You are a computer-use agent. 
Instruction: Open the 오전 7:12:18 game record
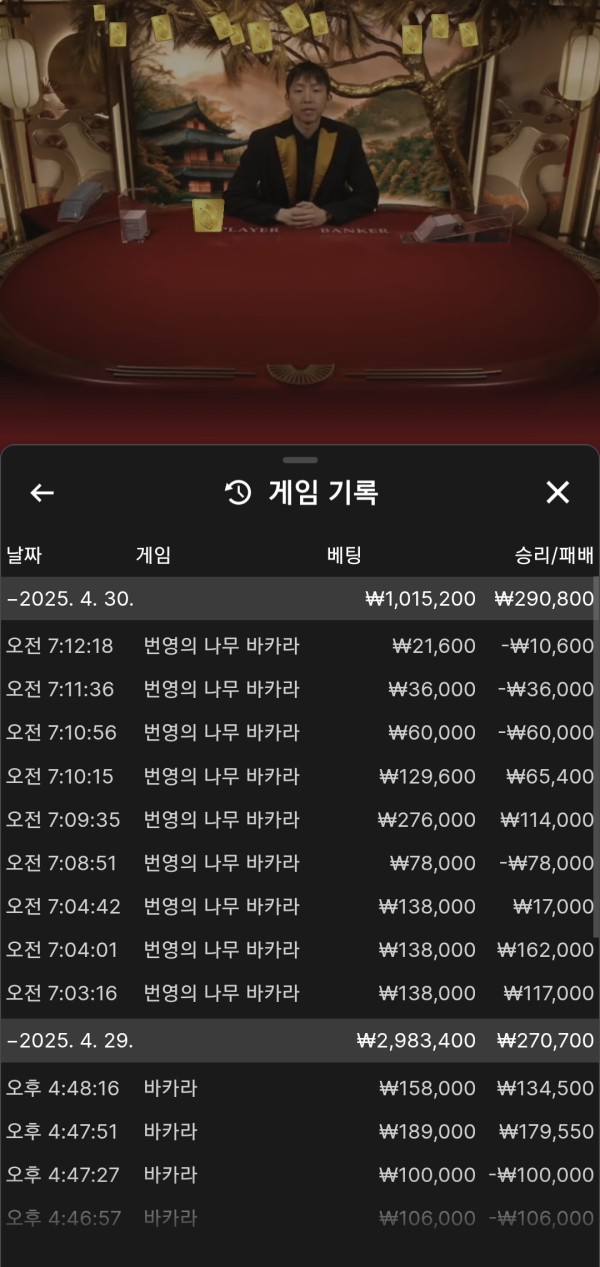click(x=299, y=646)
